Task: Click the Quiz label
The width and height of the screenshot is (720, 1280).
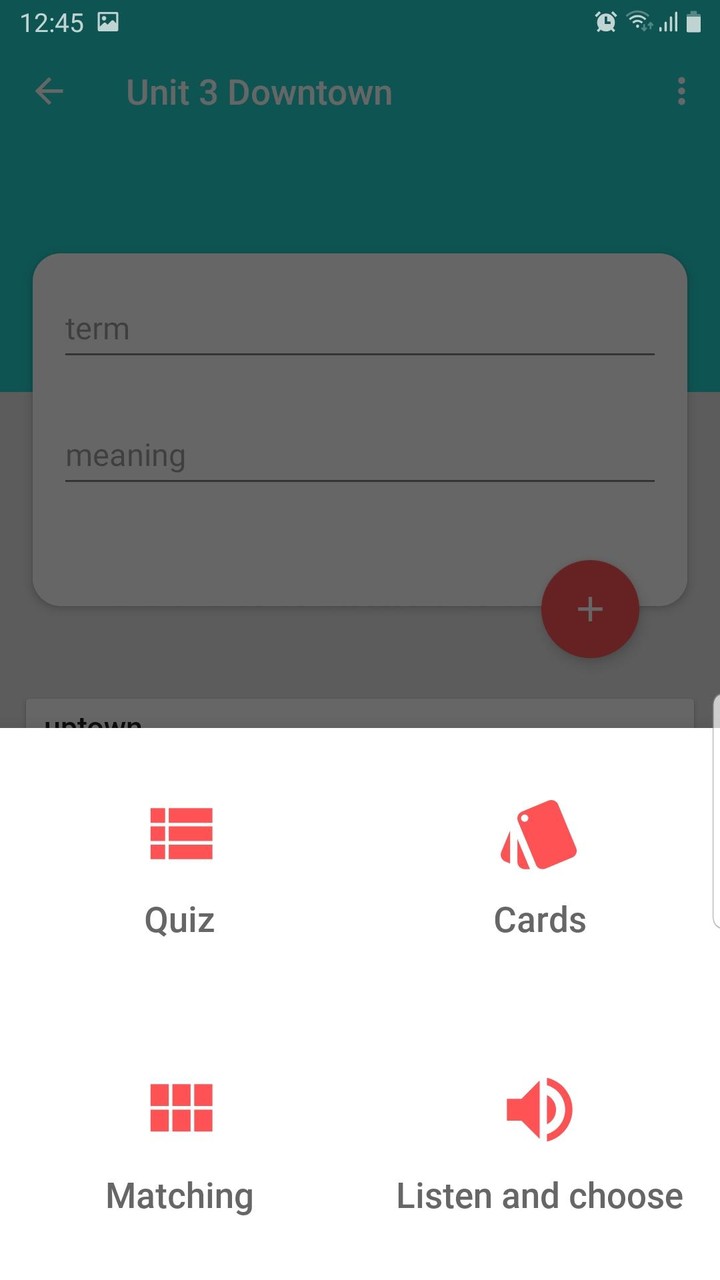Action: click(179, 920)
